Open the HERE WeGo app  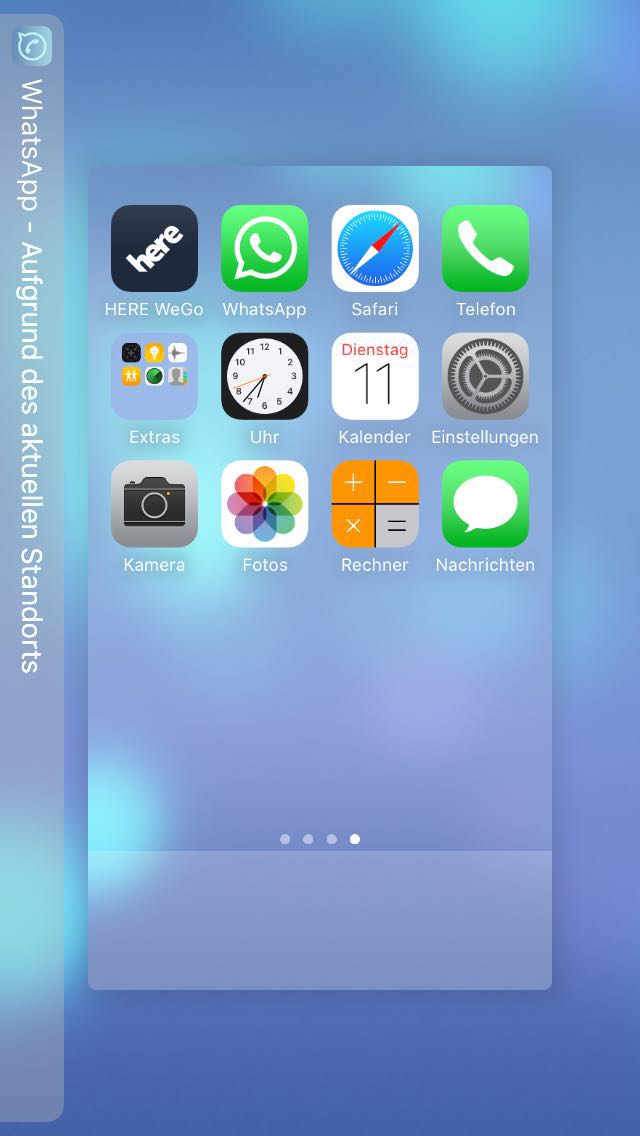[154, 248]
